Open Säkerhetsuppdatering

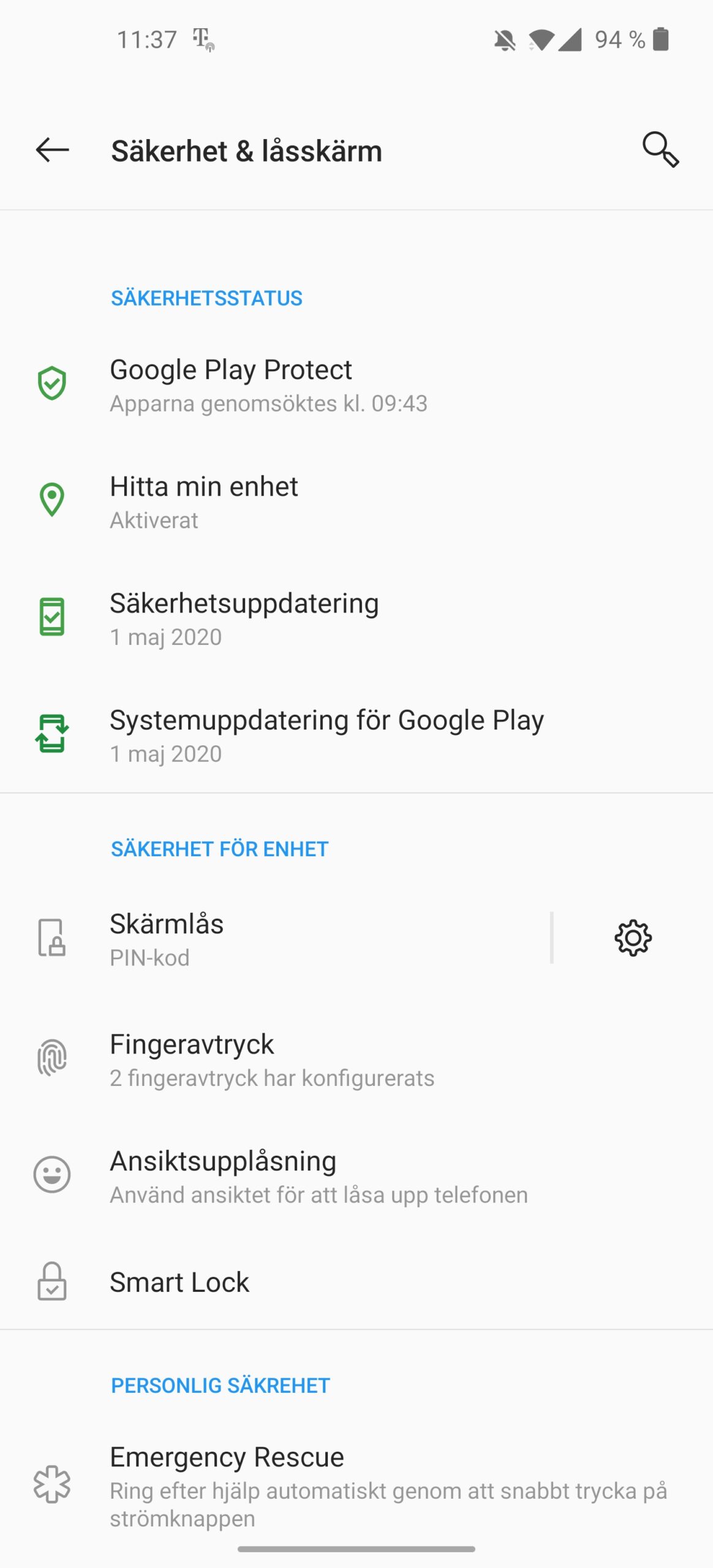click(x=355, y=619)
